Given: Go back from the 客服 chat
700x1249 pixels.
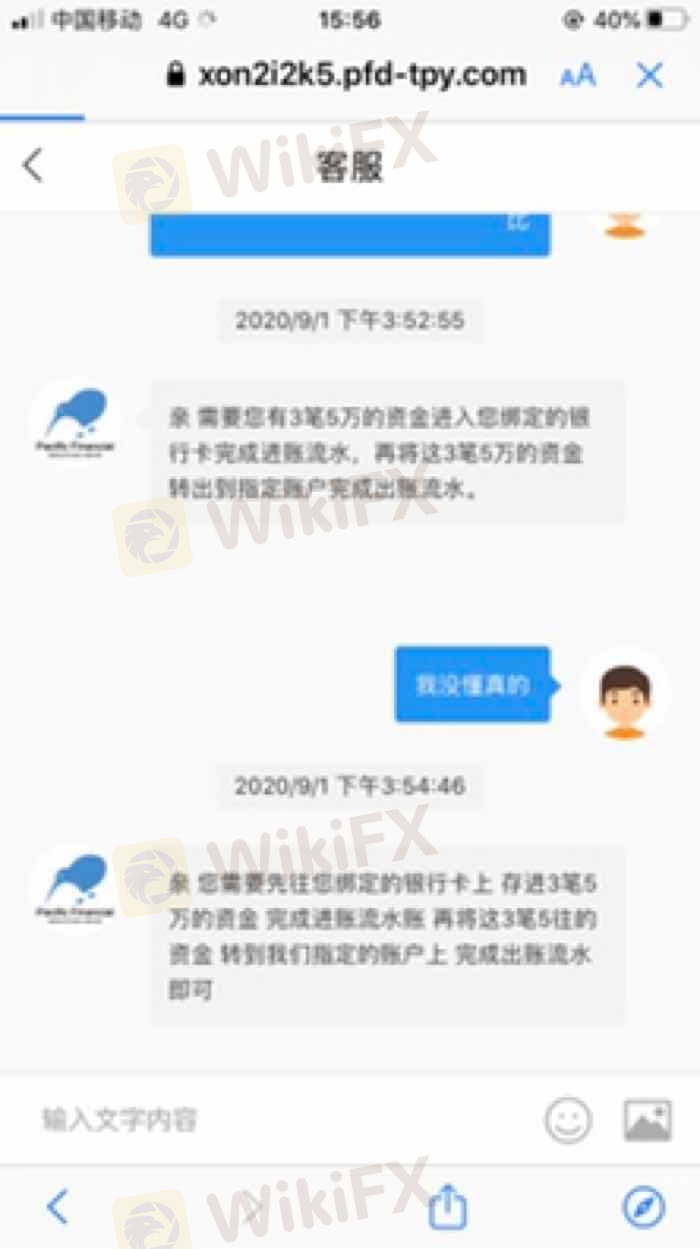Looking at the screenshot, I should pyautogui.click(x=33, y=165).
